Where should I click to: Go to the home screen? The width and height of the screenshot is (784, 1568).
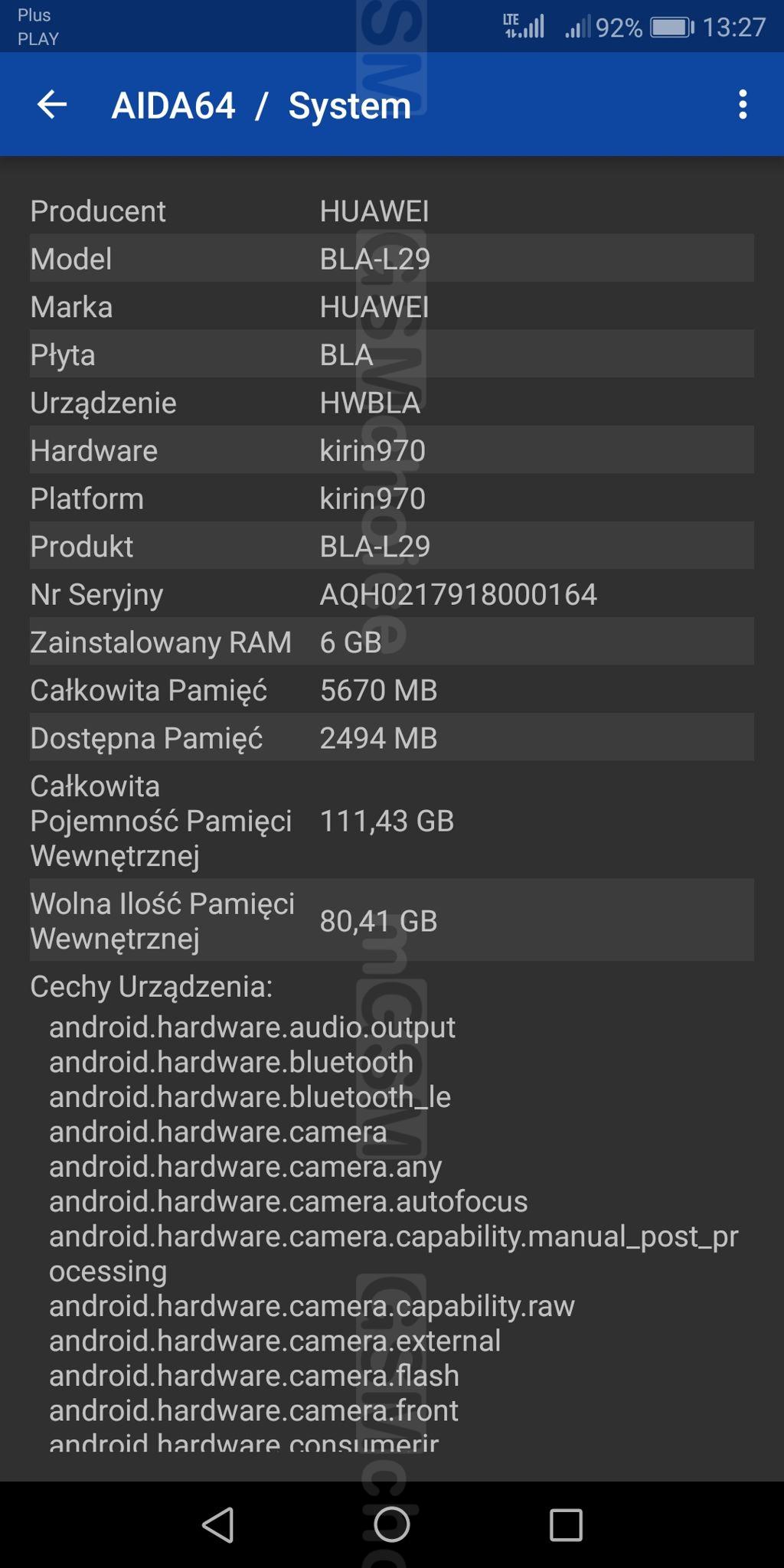pyautogui.click(x=392, y=1524)
